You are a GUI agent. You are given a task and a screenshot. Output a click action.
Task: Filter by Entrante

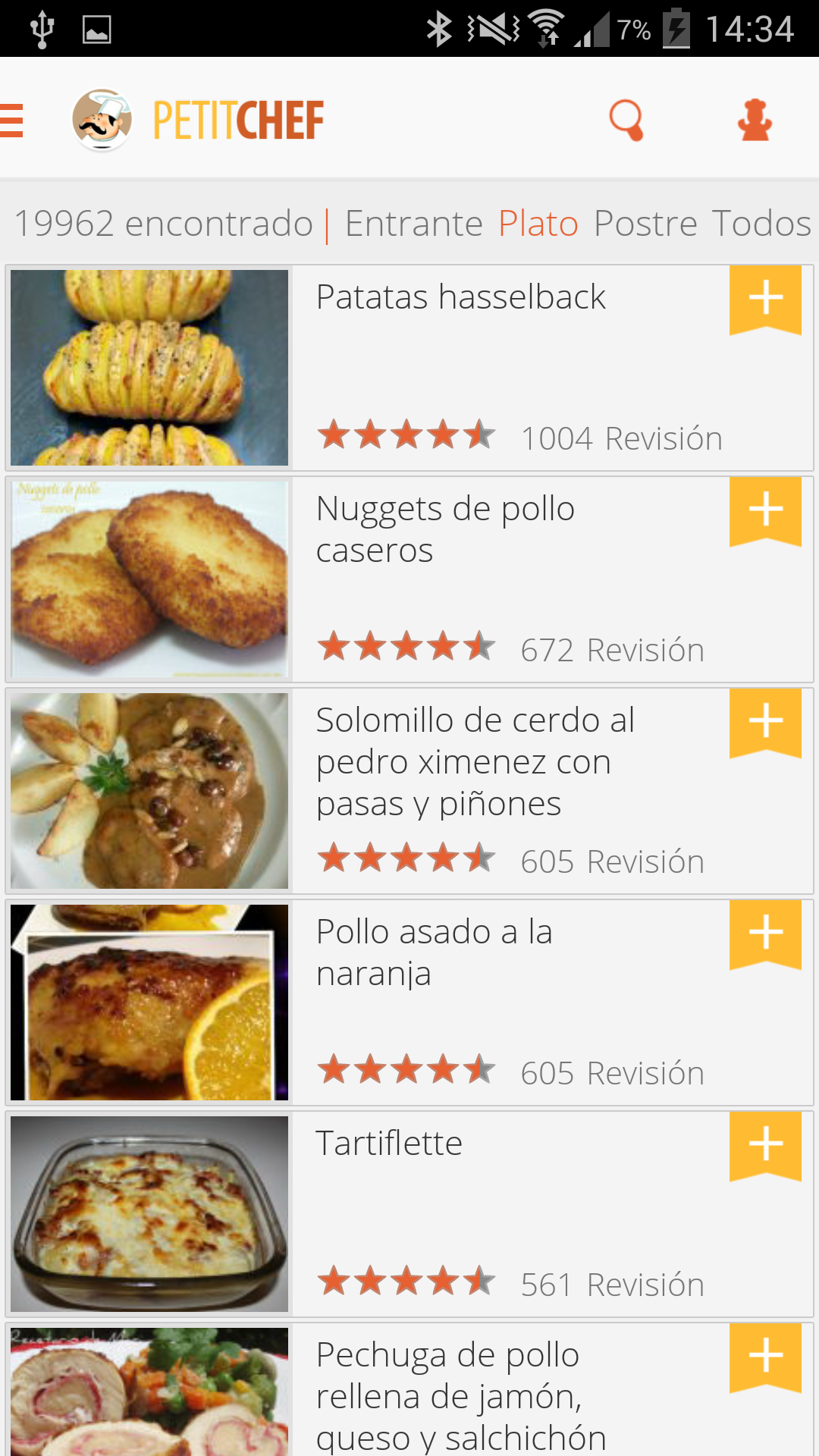pyautogui.click(x=414, y=224)
